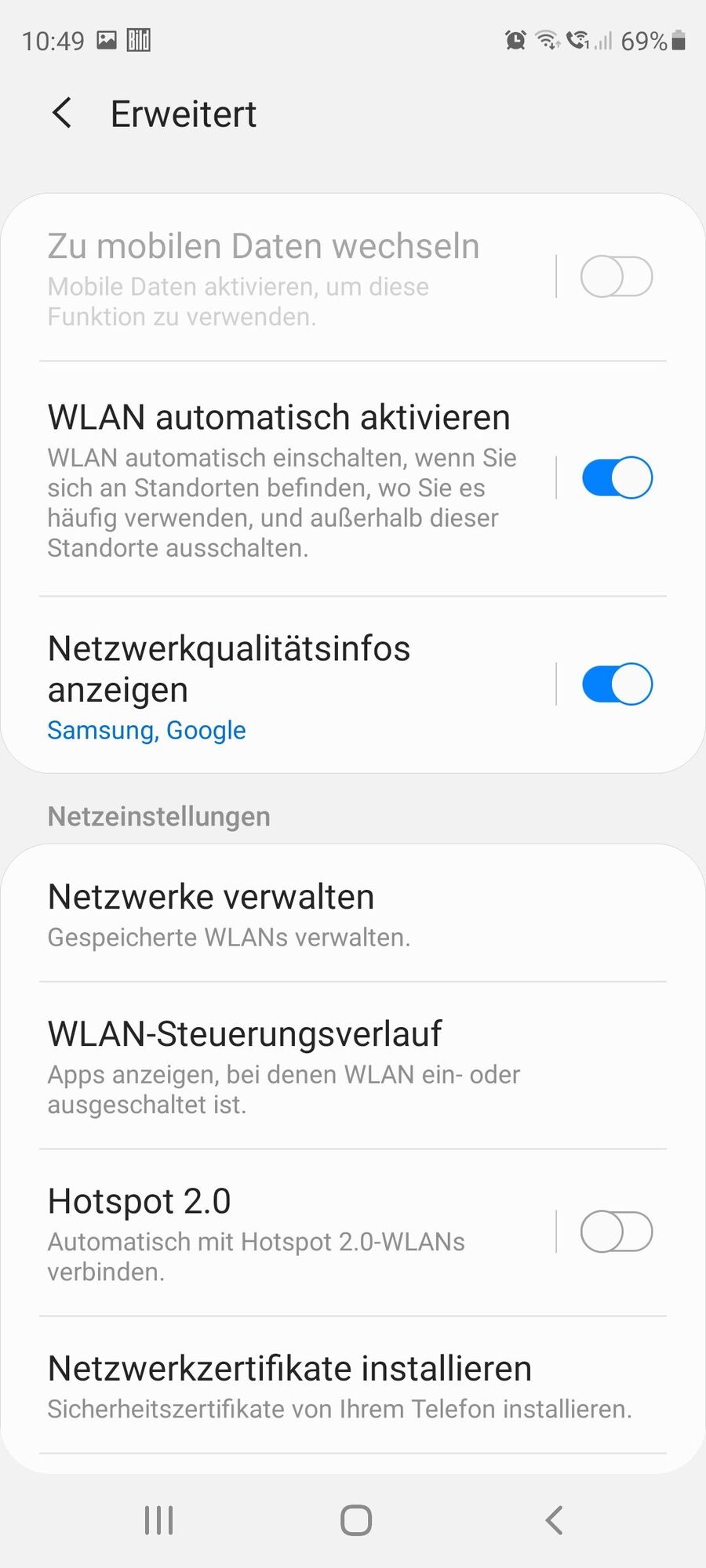The image size is (706, 1568).
Task: Go back from the Erweitert screen
Action: pos(62,114)
